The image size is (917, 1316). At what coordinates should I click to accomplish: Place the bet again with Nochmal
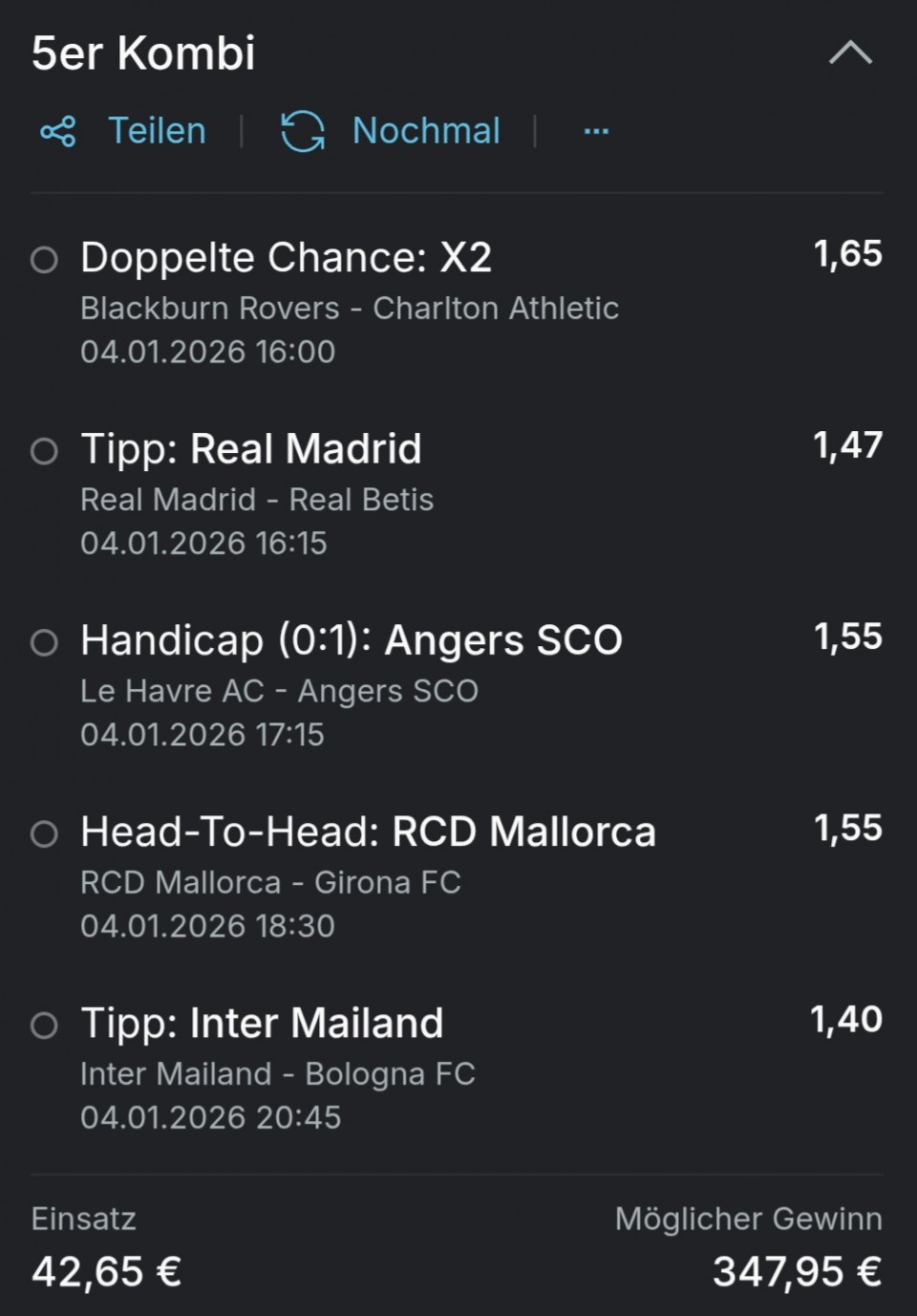(392, 131)
